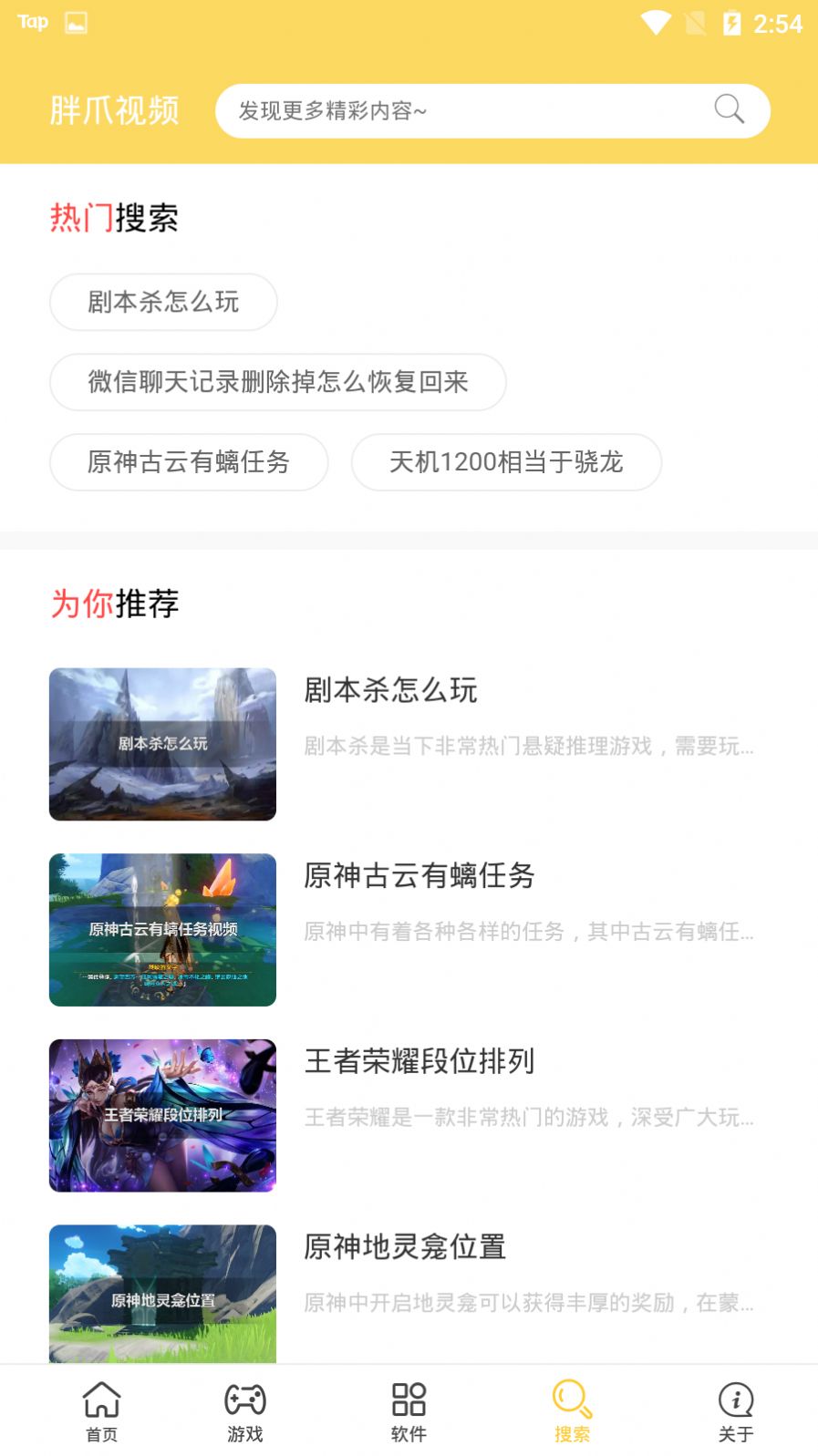Open the 关于 info icon
The height and width of the screenshot is (1456, 818).
[735, 1399]
